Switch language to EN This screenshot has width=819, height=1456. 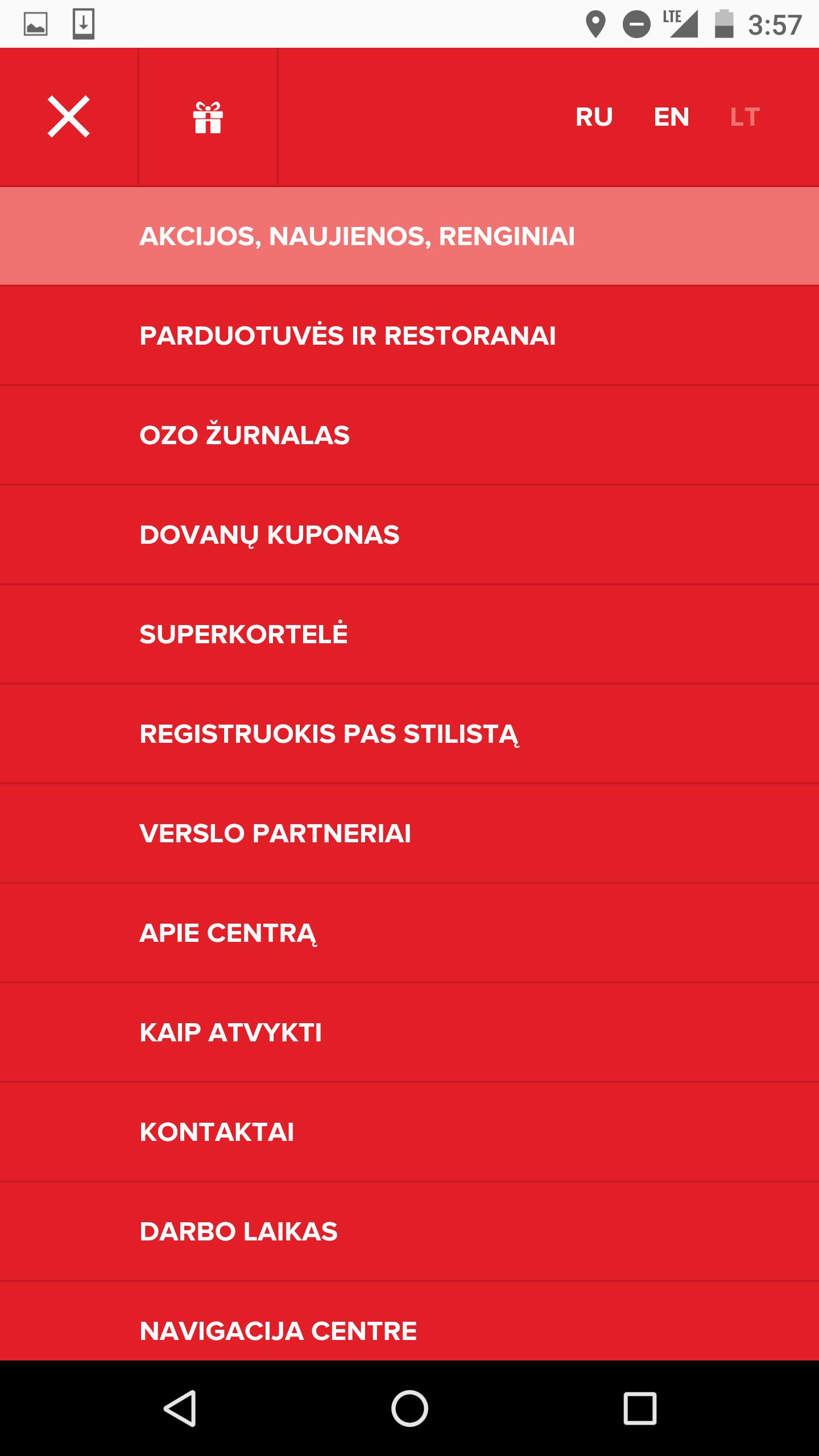point(671,117)
